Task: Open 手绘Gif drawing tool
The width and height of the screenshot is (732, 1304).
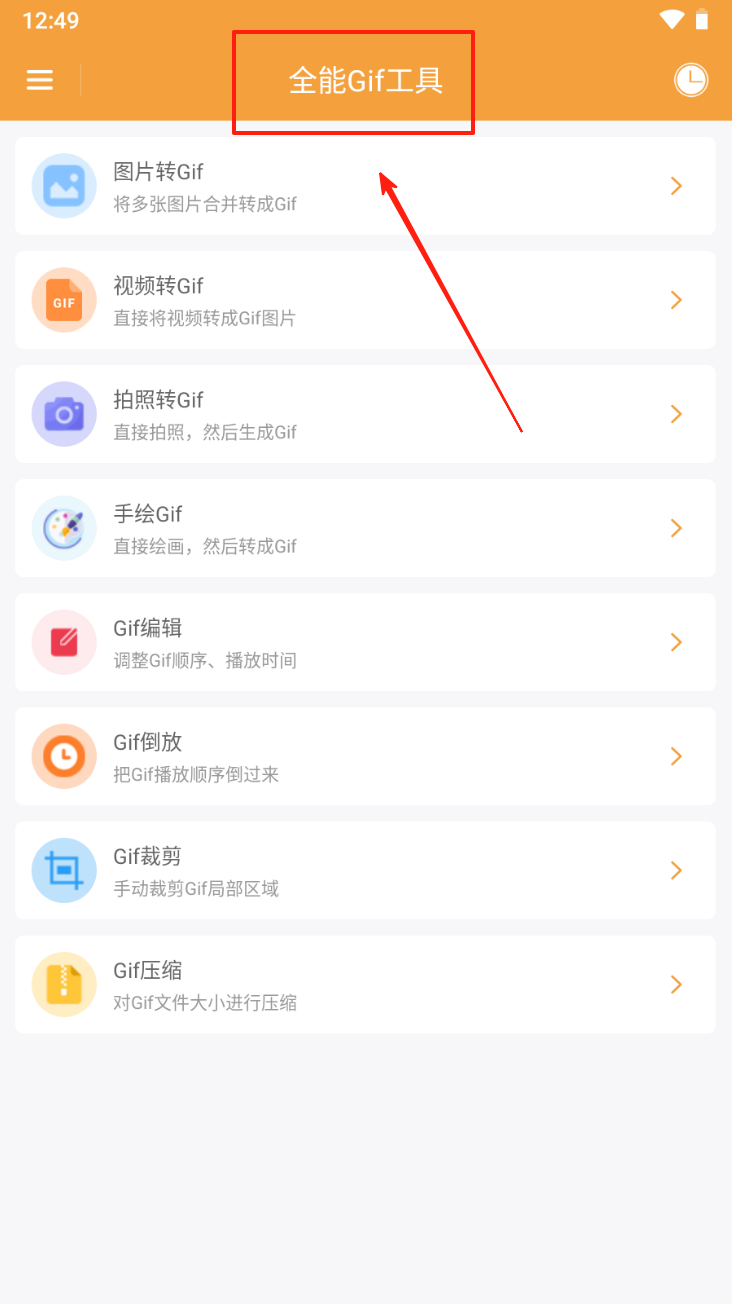Action: point(365,528)
